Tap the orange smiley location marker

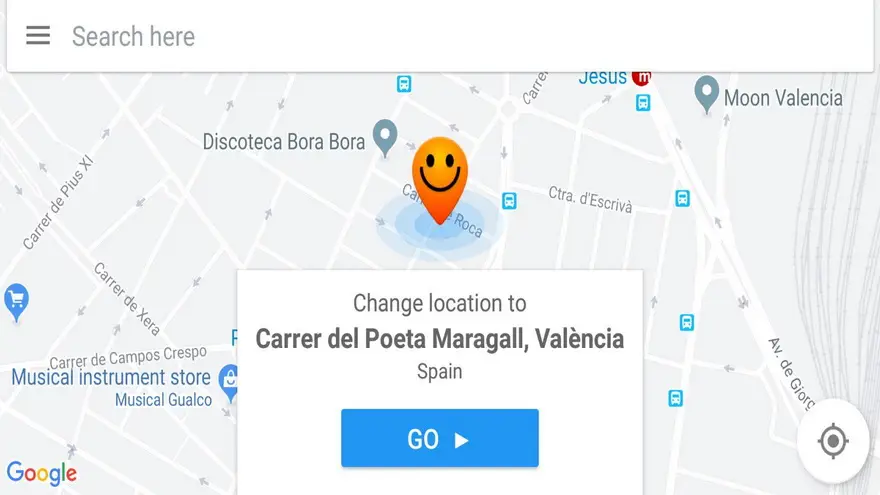click(x=440, y=173)
